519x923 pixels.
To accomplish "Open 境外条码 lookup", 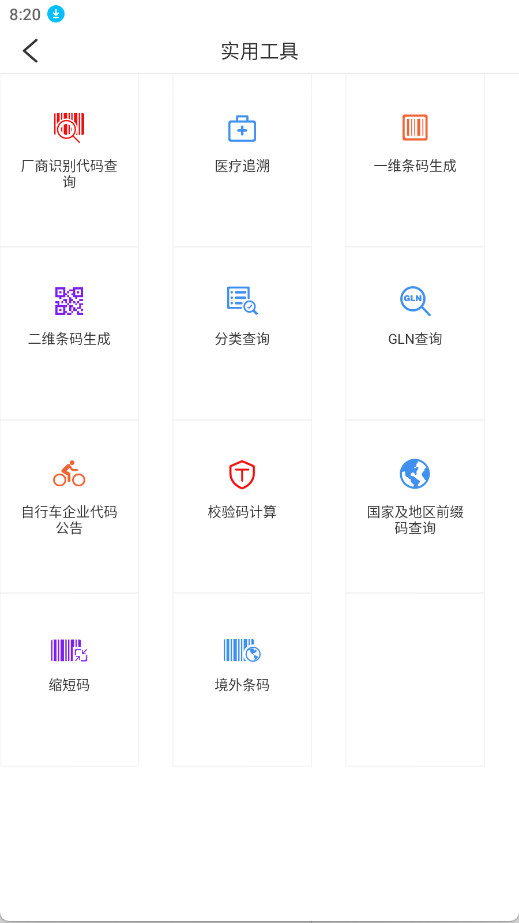I will (x=242, y=679).
